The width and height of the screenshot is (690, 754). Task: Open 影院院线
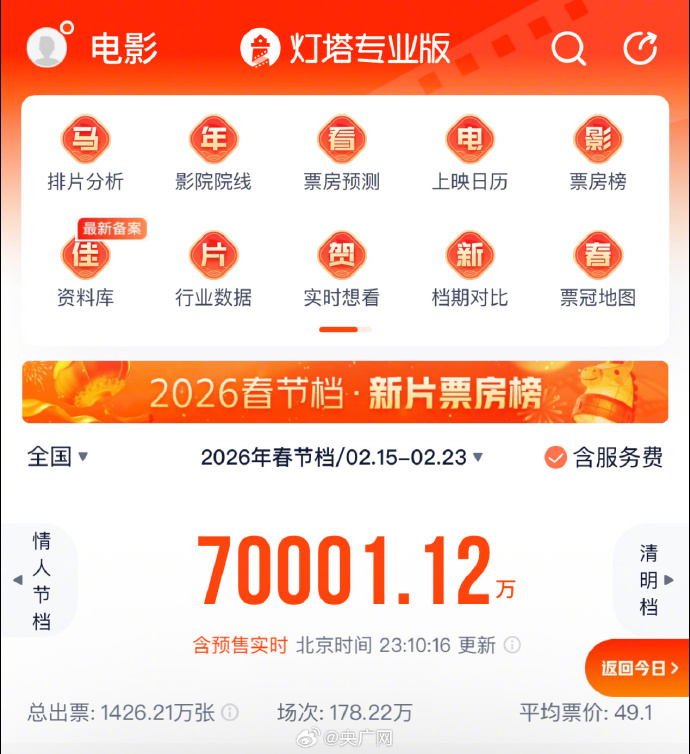[213, 154]
